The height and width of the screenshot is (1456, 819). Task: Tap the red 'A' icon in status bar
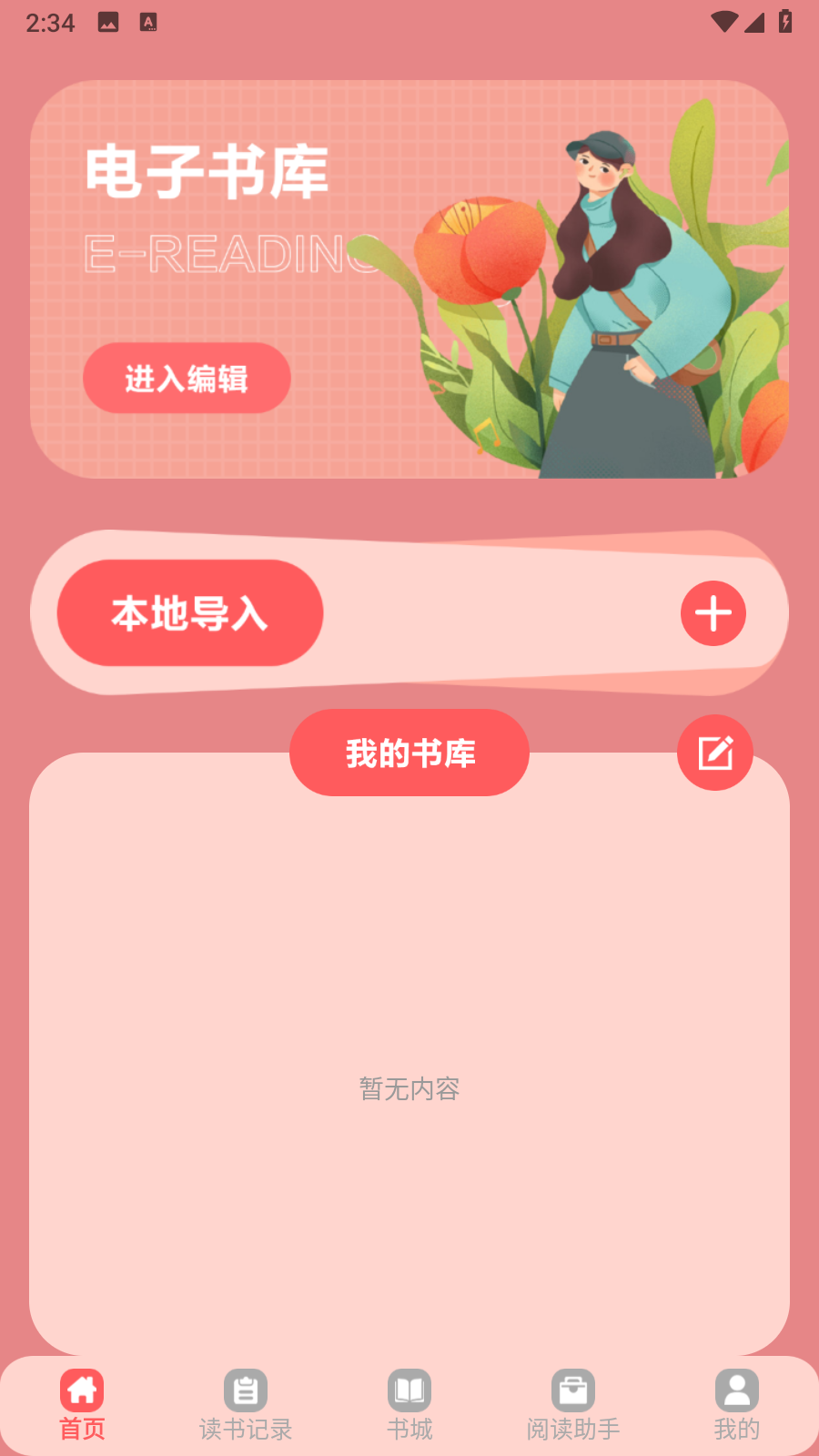(148, 23)
